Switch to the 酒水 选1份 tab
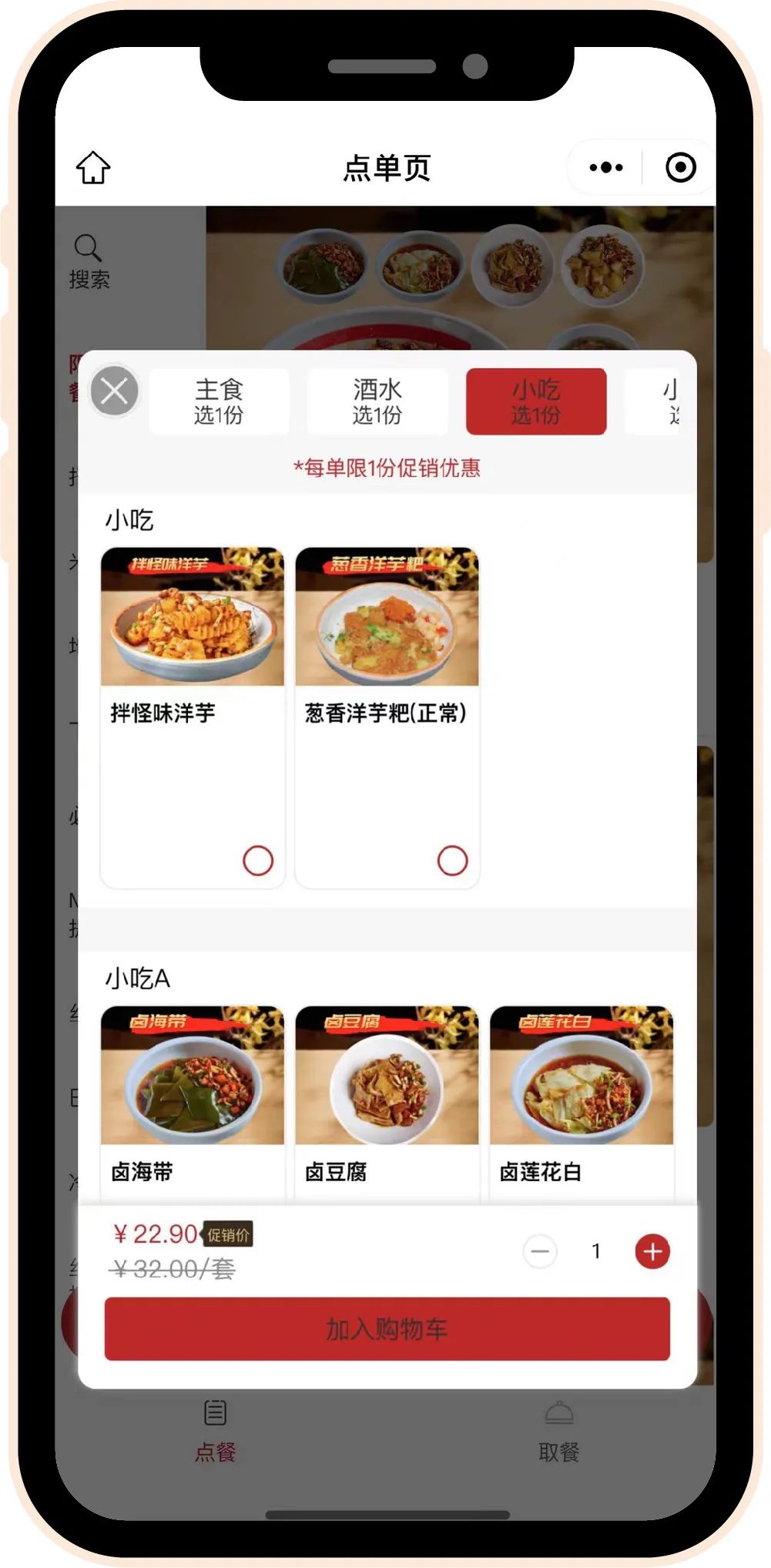771x1568 pixels. pos(377,401)
